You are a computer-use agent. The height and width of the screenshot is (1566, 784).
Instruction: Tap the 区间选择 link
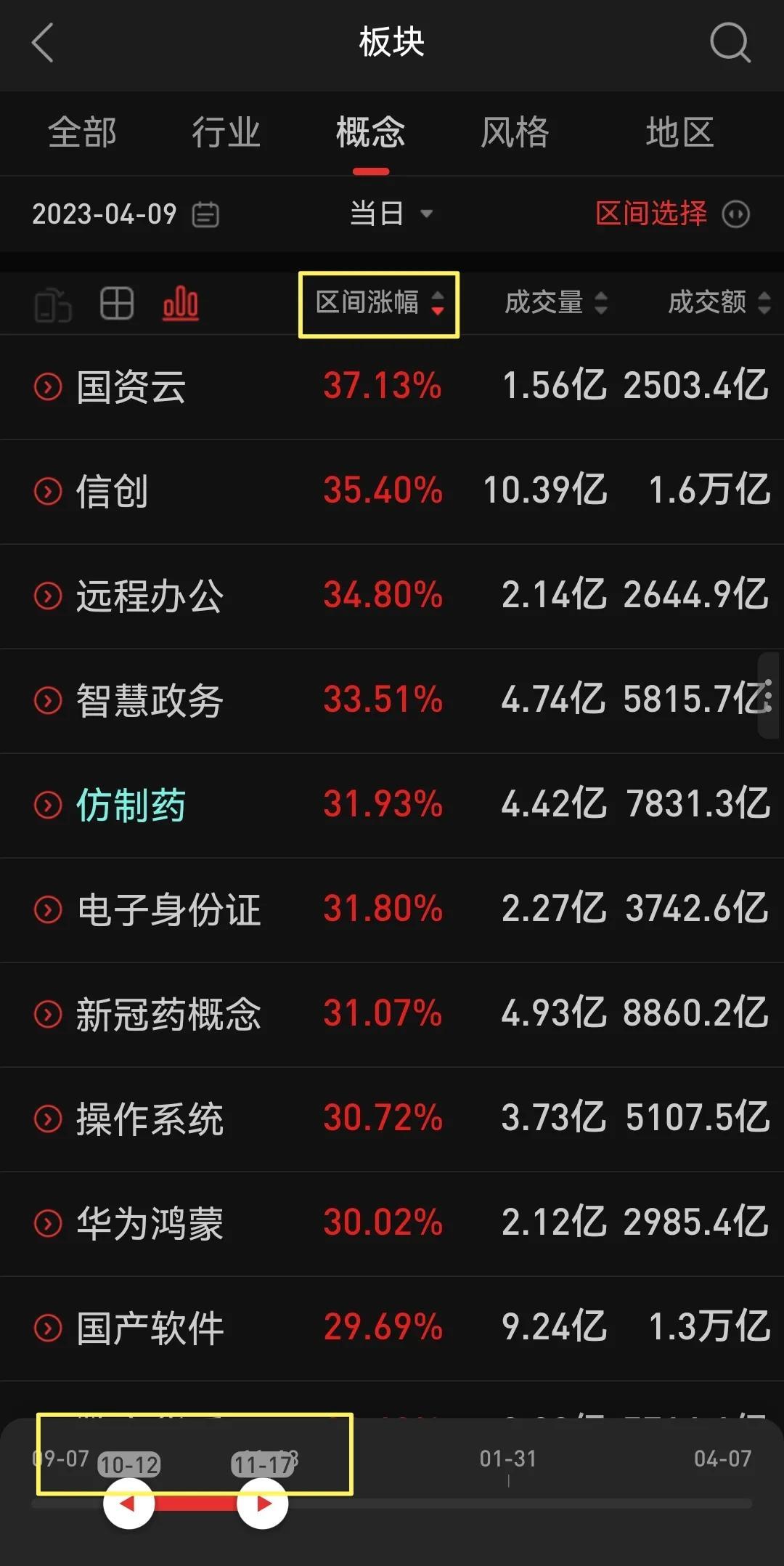[x=651, y=214]
